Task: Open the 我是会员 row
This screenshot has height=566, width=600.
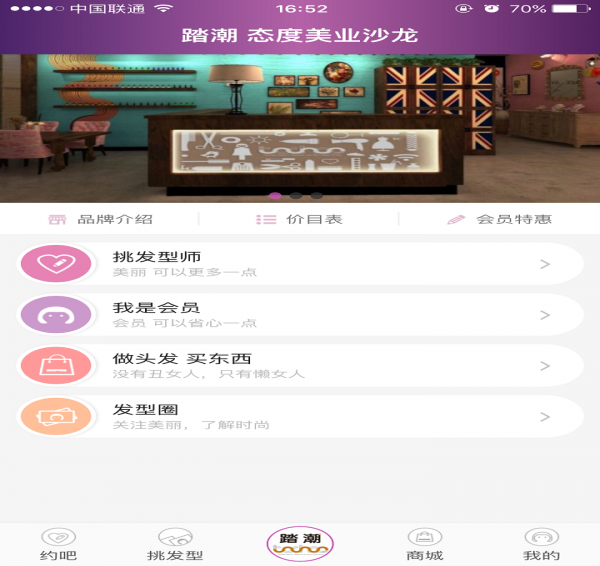Action: click(300, 315)
